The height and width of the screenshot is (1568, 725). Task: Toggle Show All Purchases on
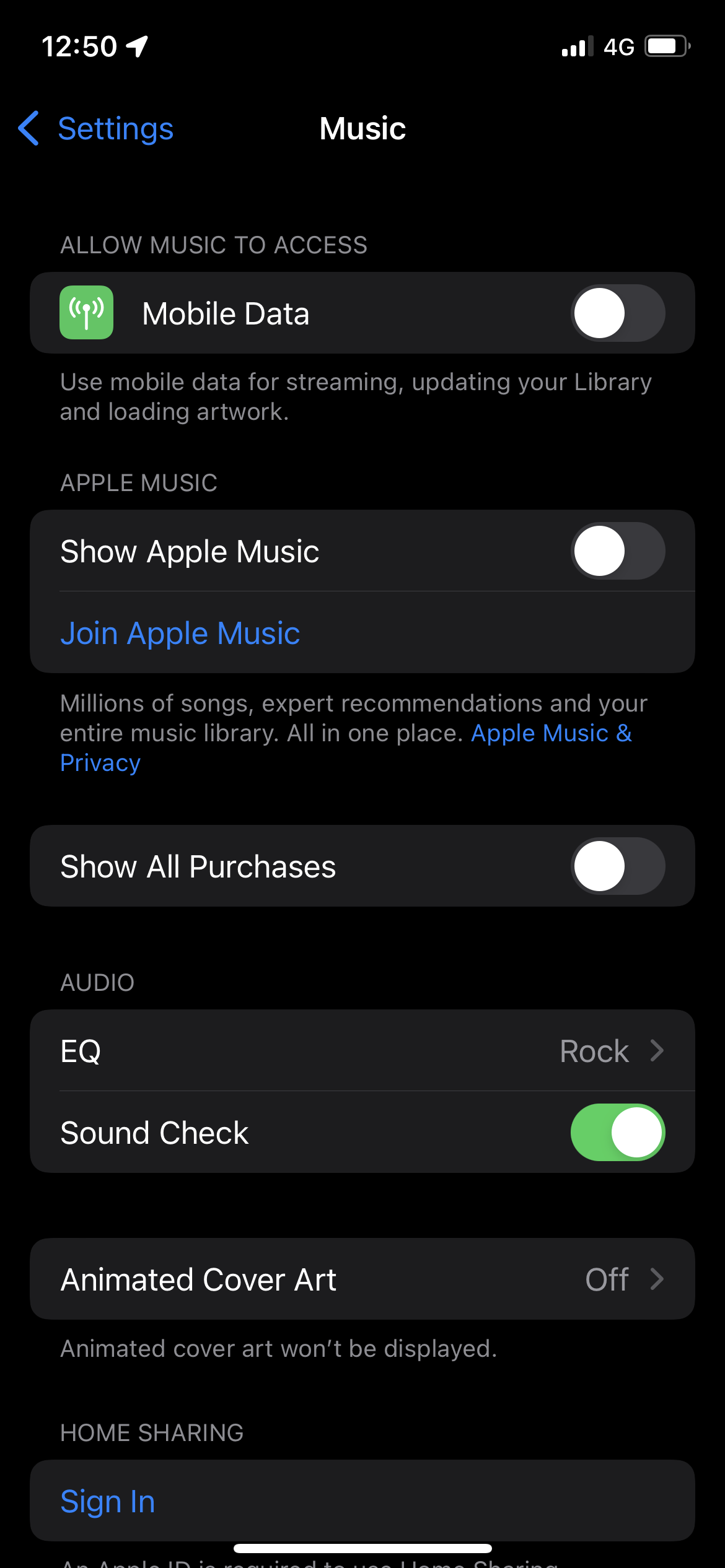(617, 866)
